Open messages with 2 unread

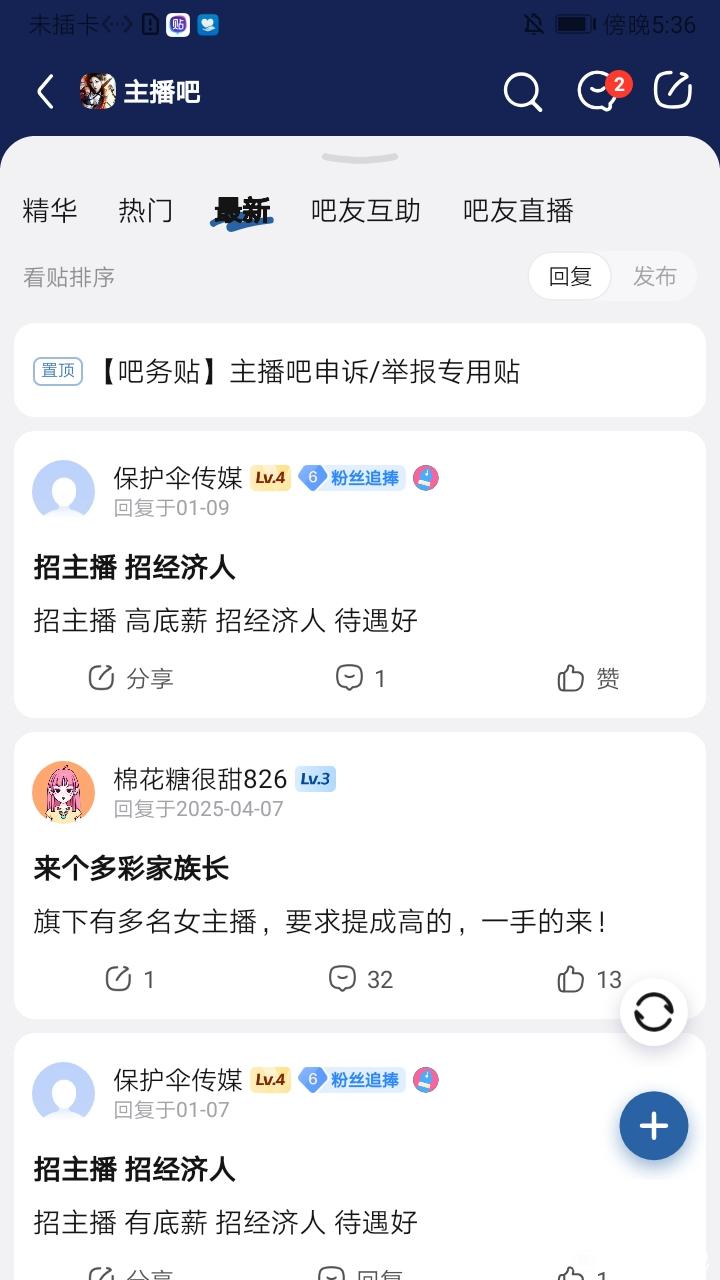click(600, 92)
